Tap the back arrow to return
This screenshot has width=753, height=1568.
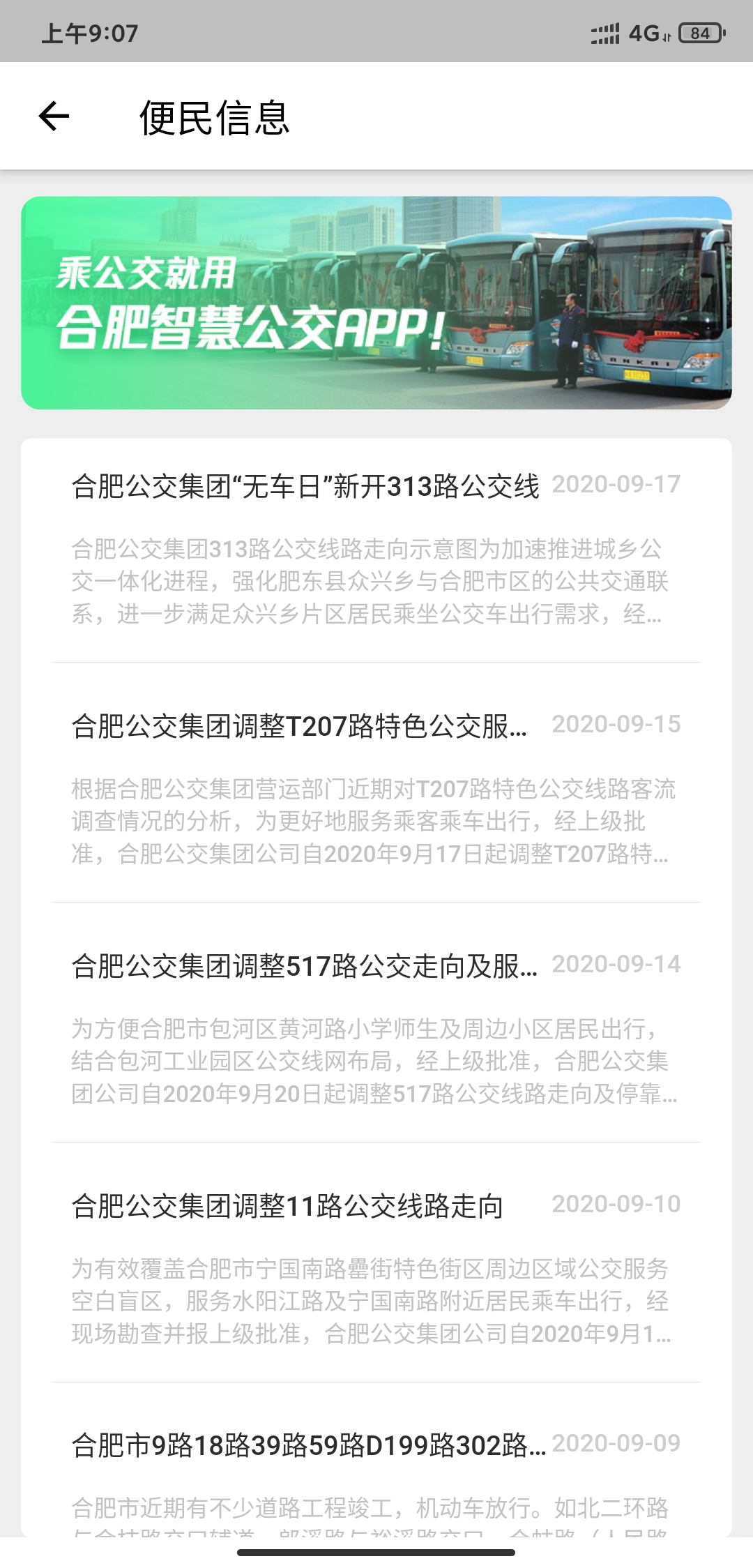[52, 116]
